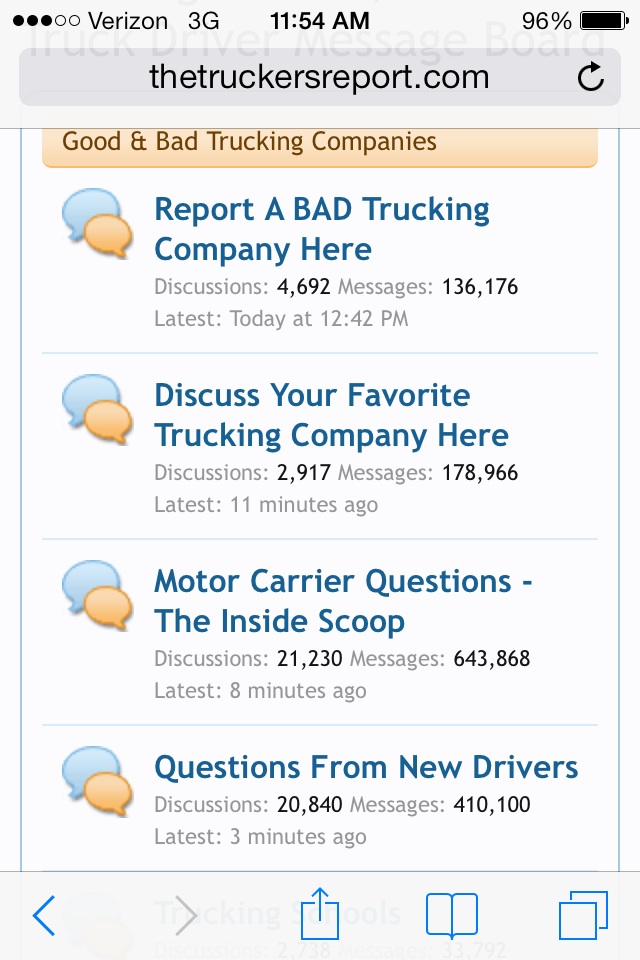The width and height of the screenshot is (640, 960).
Task: Open Discuss Your Favorite Trucking Company Here
Action: tap(331, 415)
